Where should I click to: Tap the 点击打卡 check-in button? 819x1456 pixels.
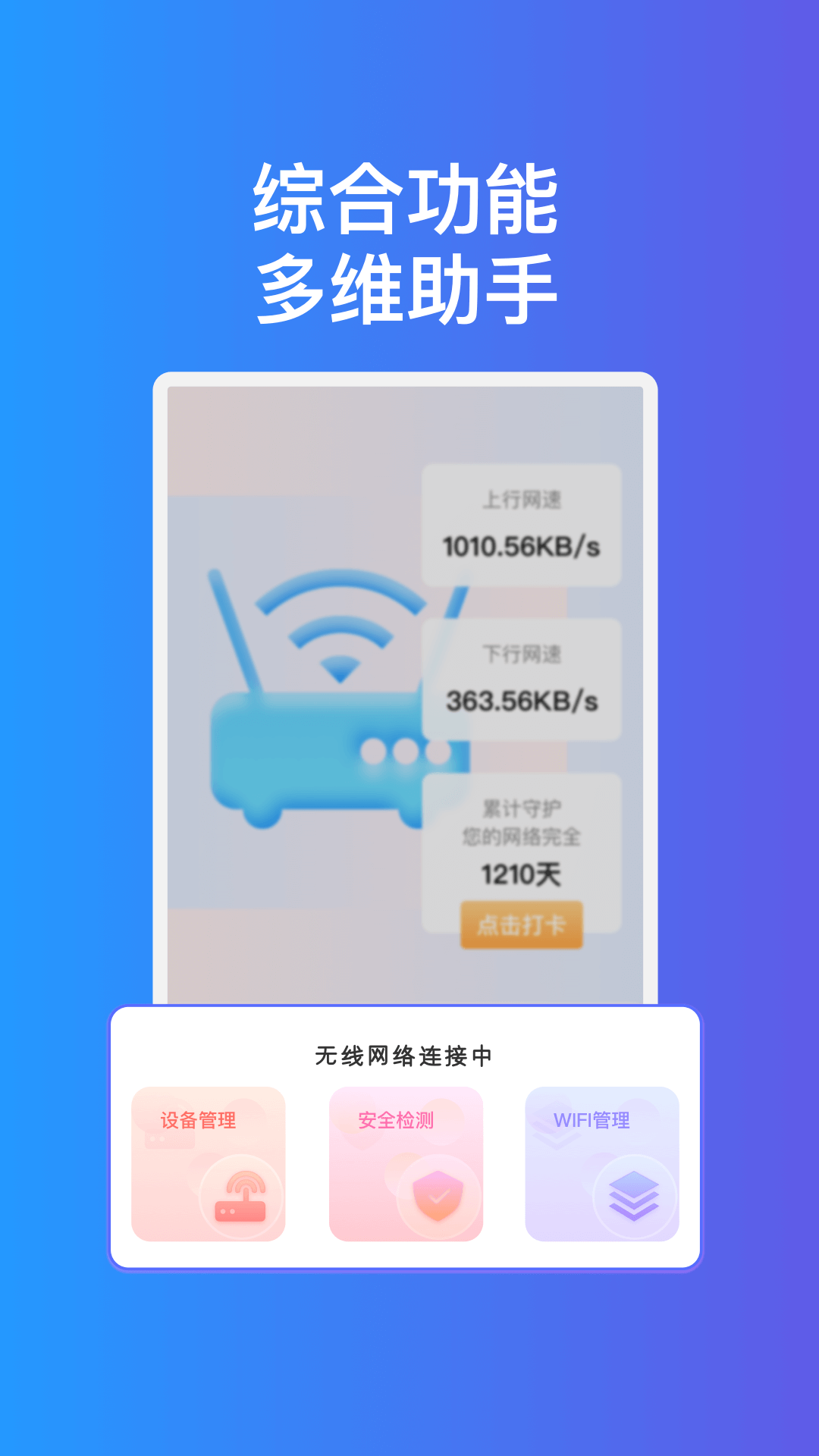[521, 924]
